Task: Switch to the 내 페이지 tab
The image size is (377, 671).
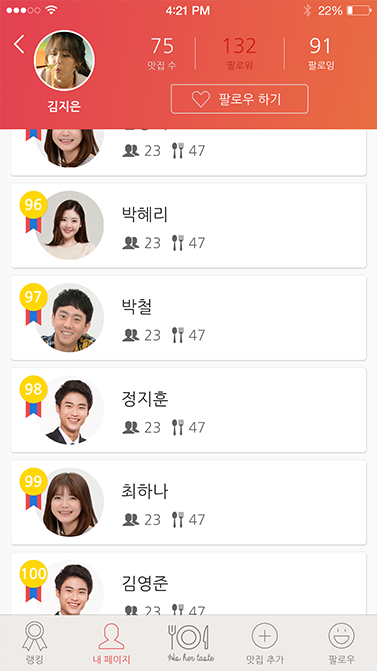Action: pos(111,643)
